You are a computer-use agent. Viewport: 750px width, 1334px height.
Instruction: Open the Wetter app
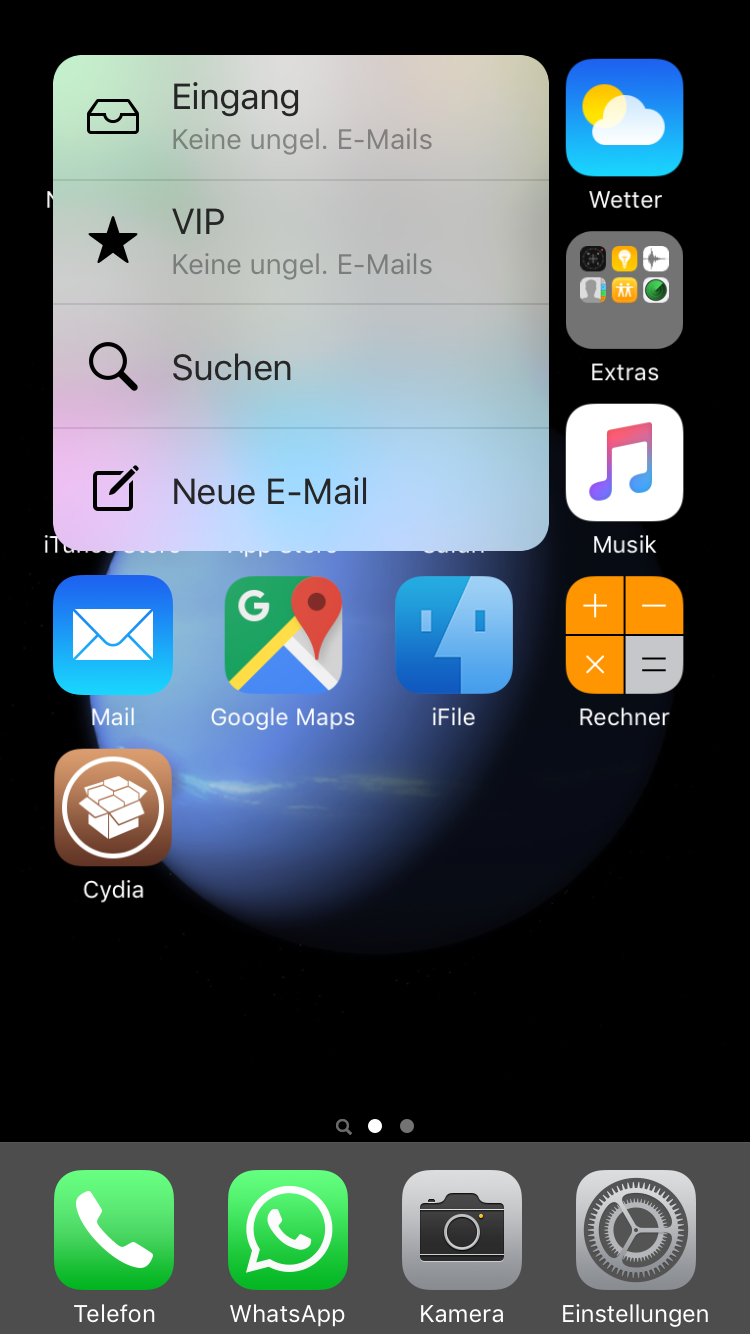click(x=624, y=118)
